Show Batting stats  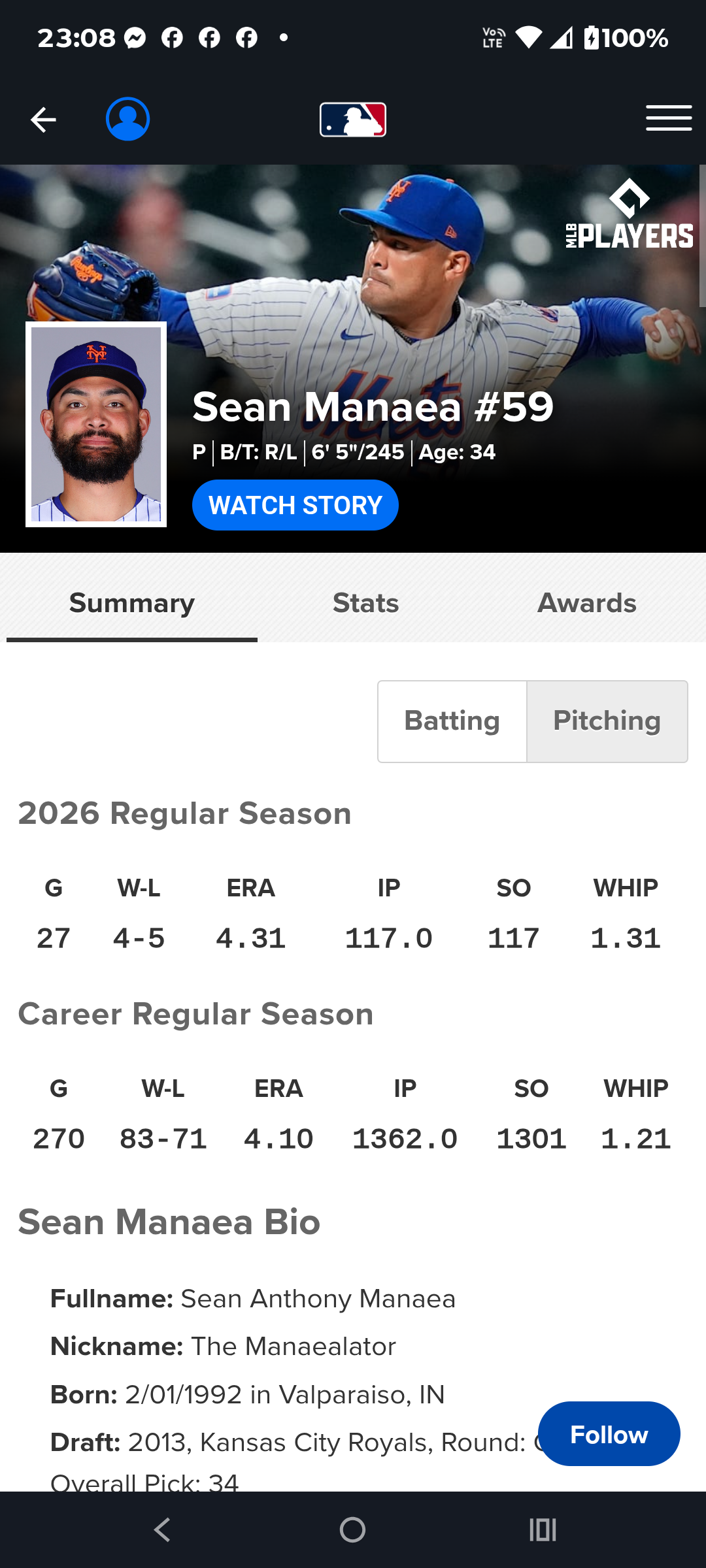pyautogui.click(x=452, y=721)
